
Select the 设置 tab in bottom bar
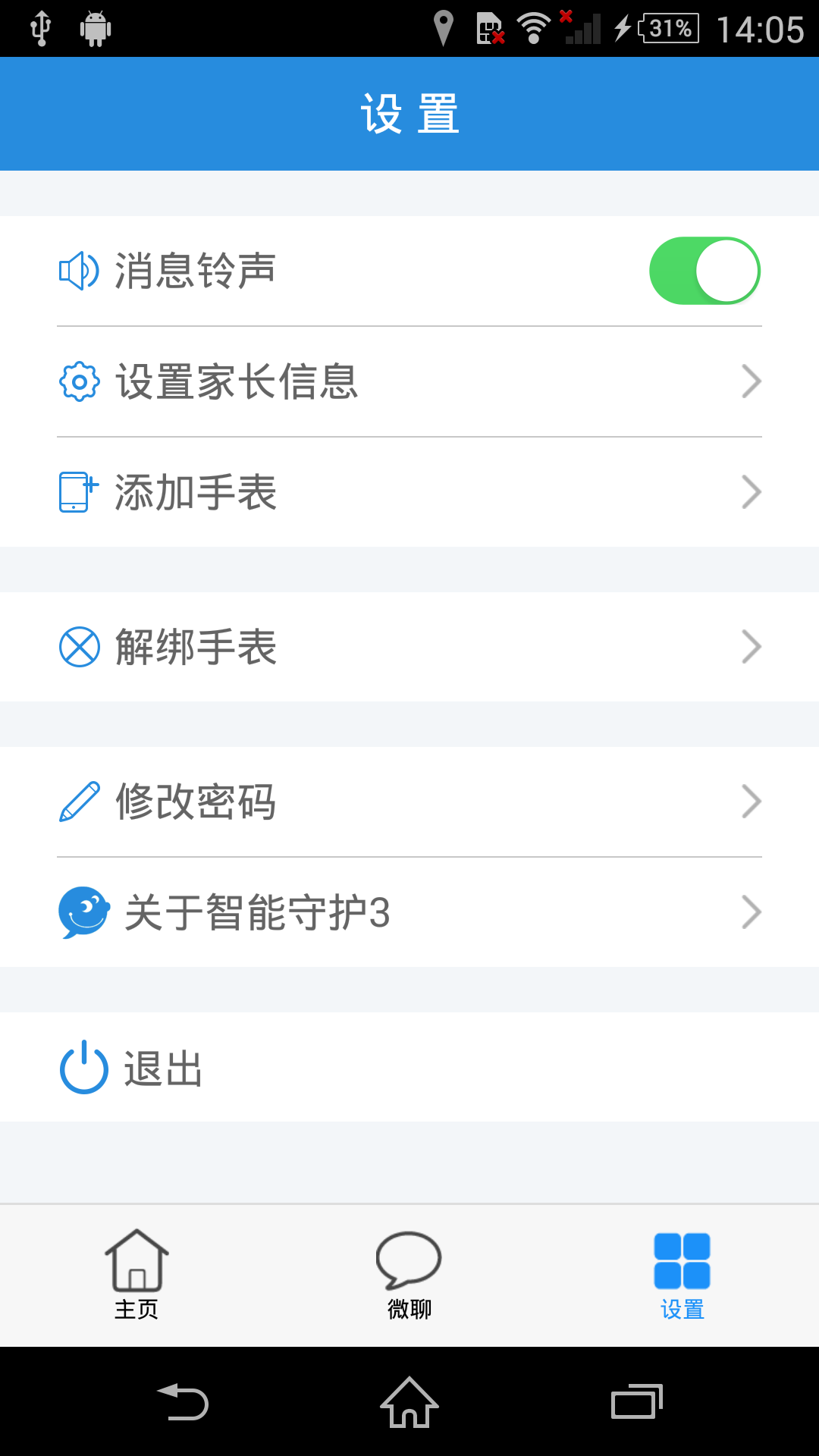pos(682,1275)
